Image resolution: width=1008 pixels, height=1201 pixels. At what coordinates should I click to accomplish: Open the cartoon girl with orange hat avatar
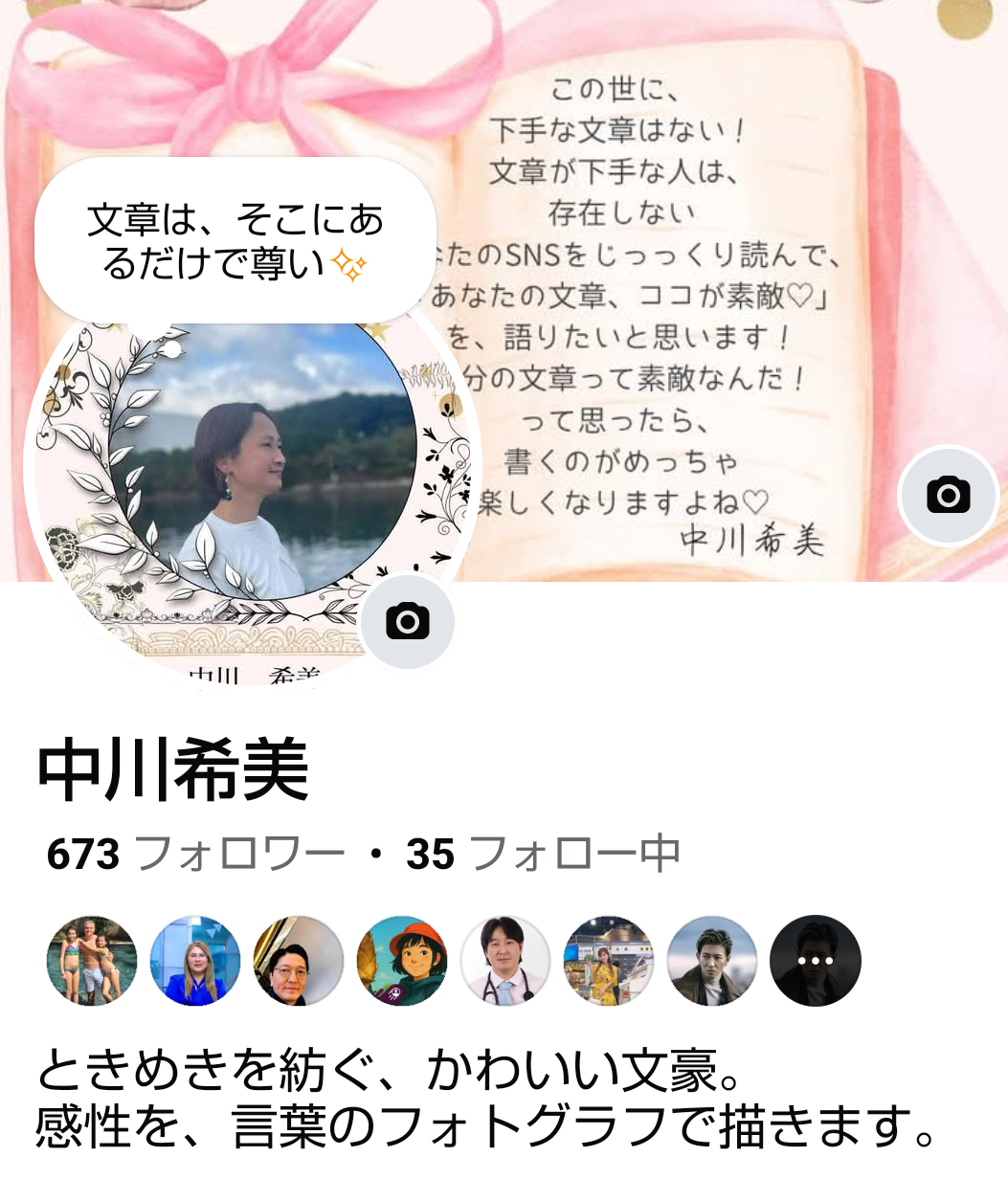click(402, 961)
